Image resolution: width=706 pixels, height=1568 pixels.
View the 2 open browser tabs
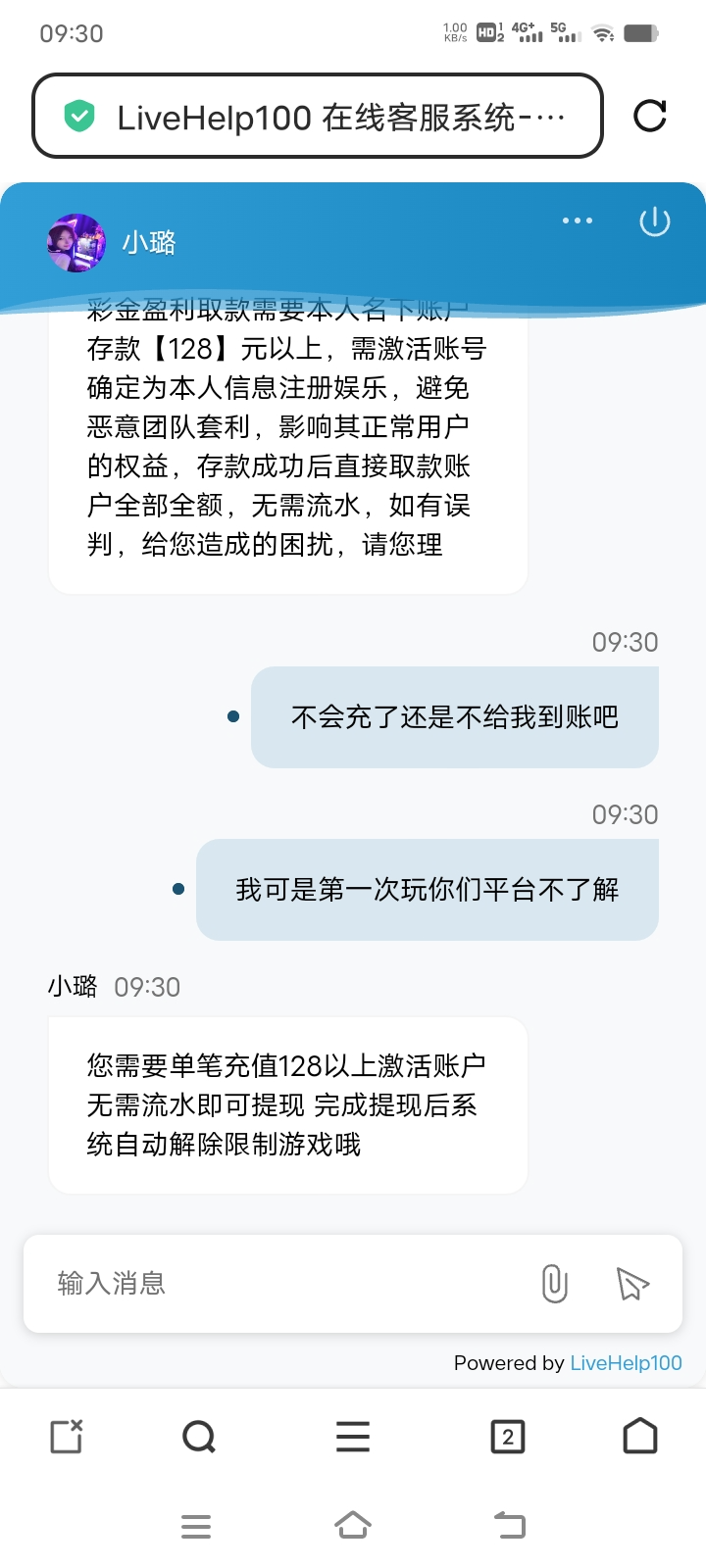507,1437
